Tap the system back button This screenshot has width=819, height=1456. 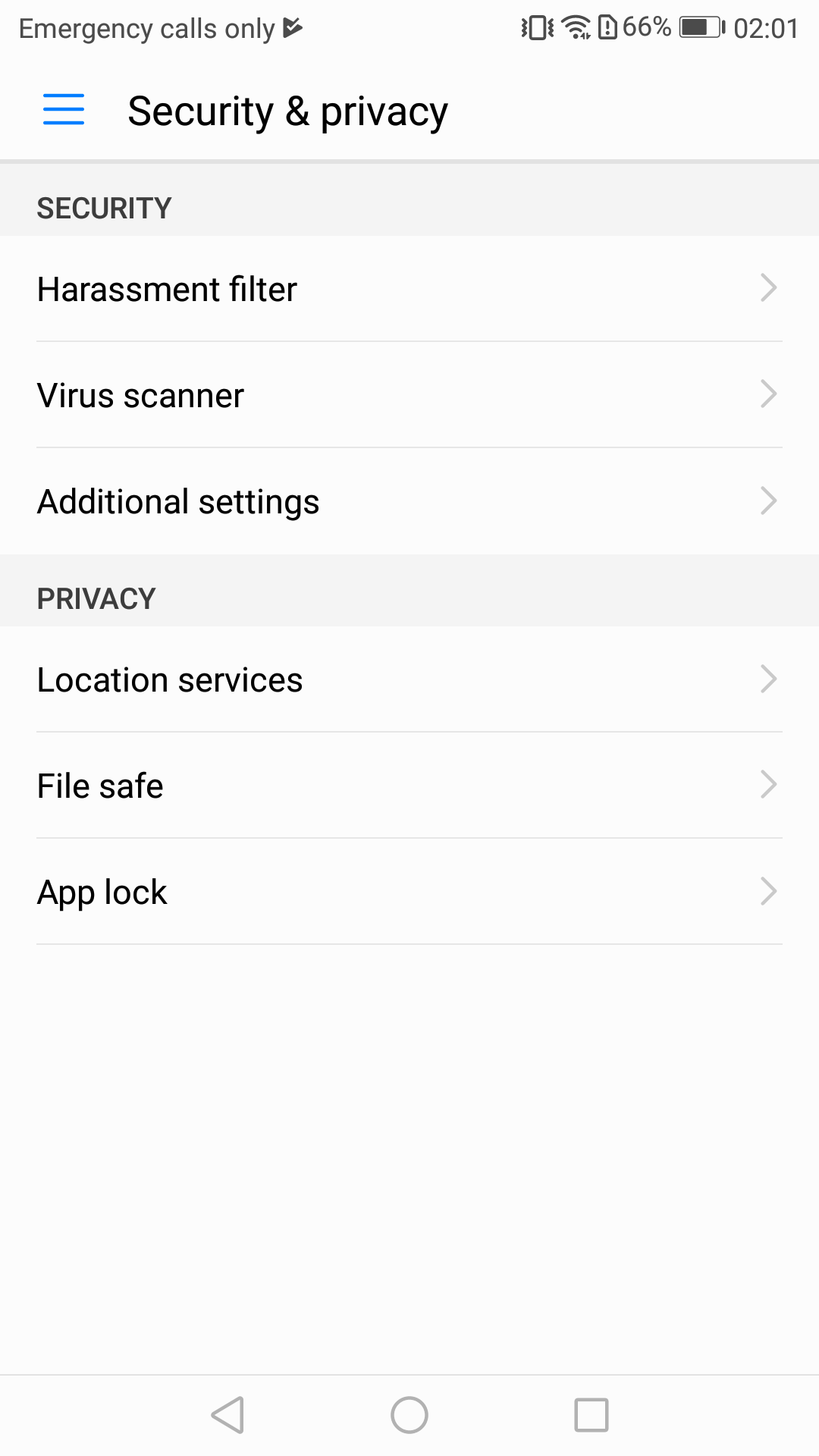pyautogui.click(x=227, y=1415)
